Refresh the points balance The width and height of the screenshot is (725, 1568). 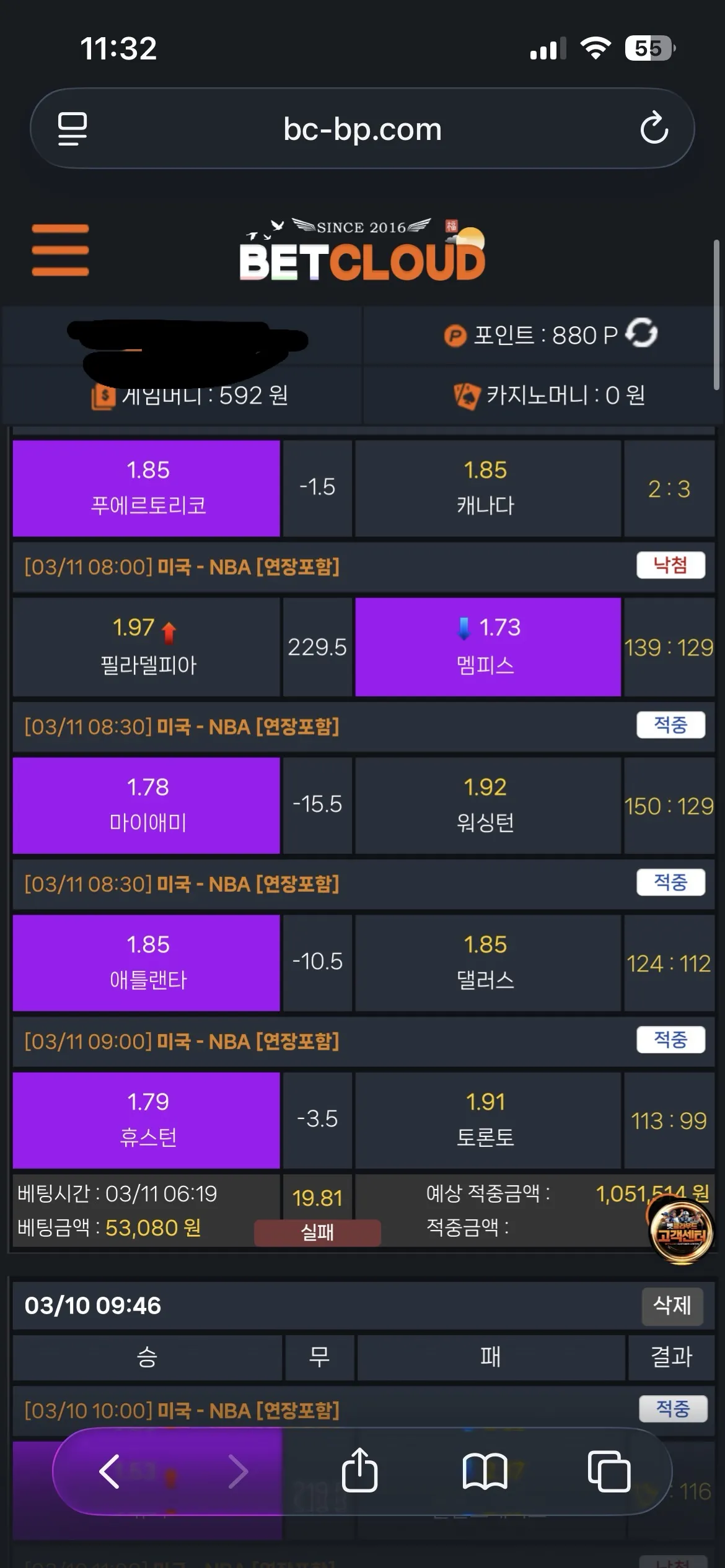tap(641, 333)
